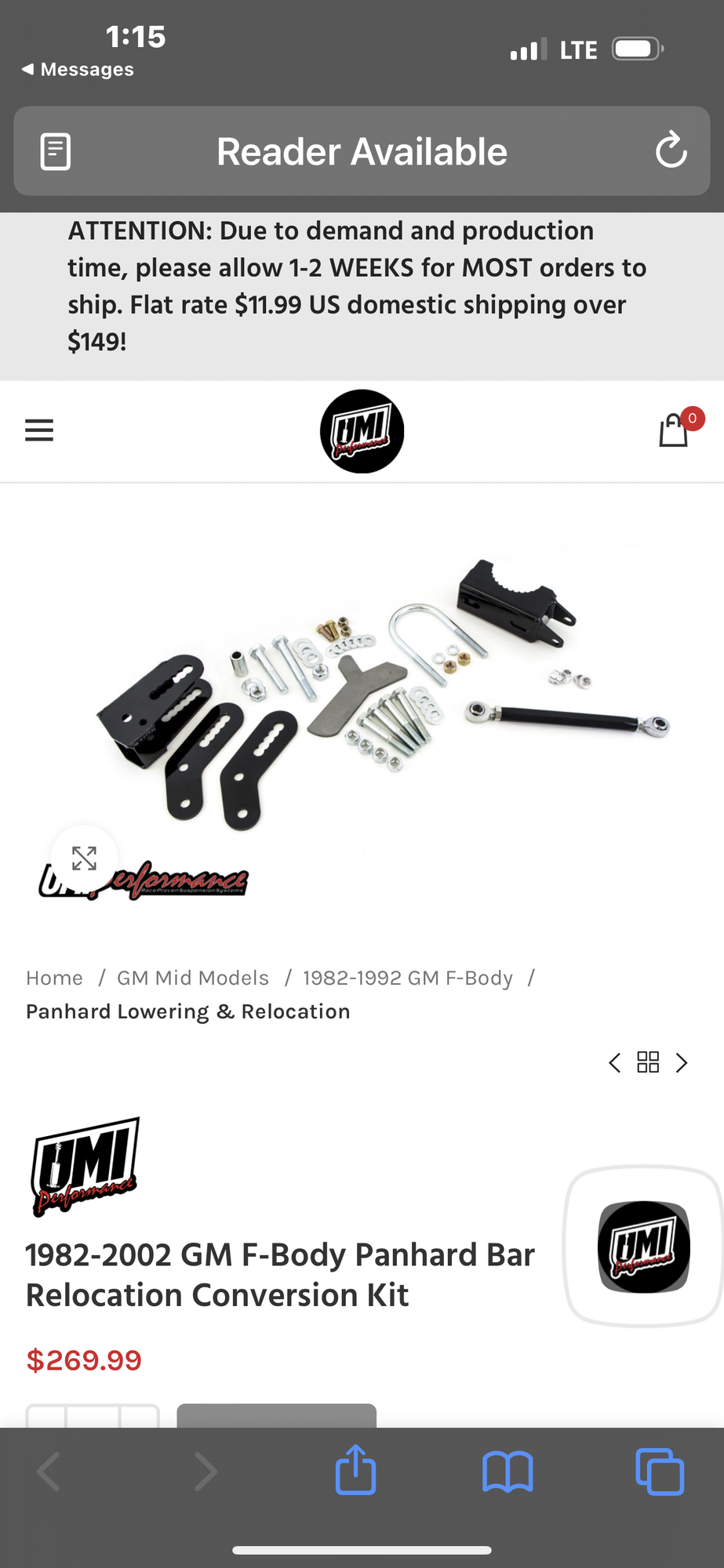Tap the floating UMI Performance badge
Screen dimensions: 724x1568
click(644, 1247)
